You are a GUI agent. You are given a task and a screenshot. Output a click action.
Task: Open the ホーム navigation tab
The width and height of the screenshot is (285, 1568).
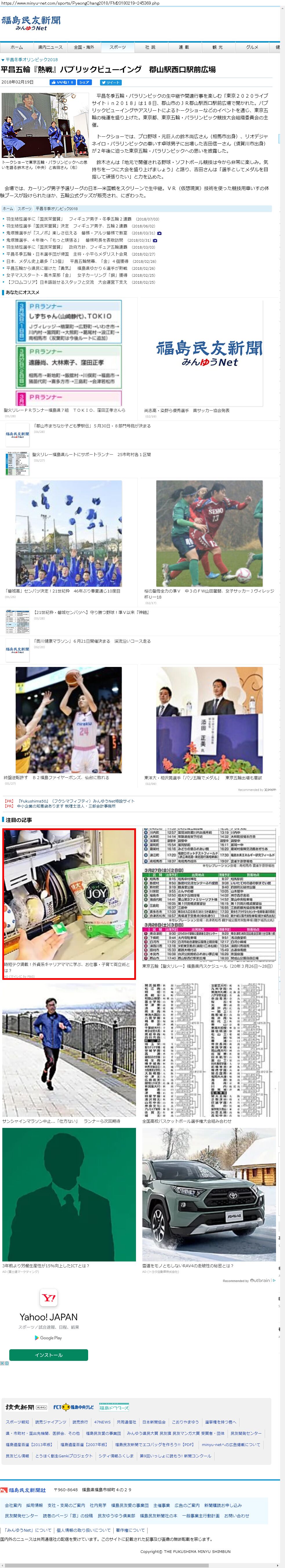tap(17, 47)
